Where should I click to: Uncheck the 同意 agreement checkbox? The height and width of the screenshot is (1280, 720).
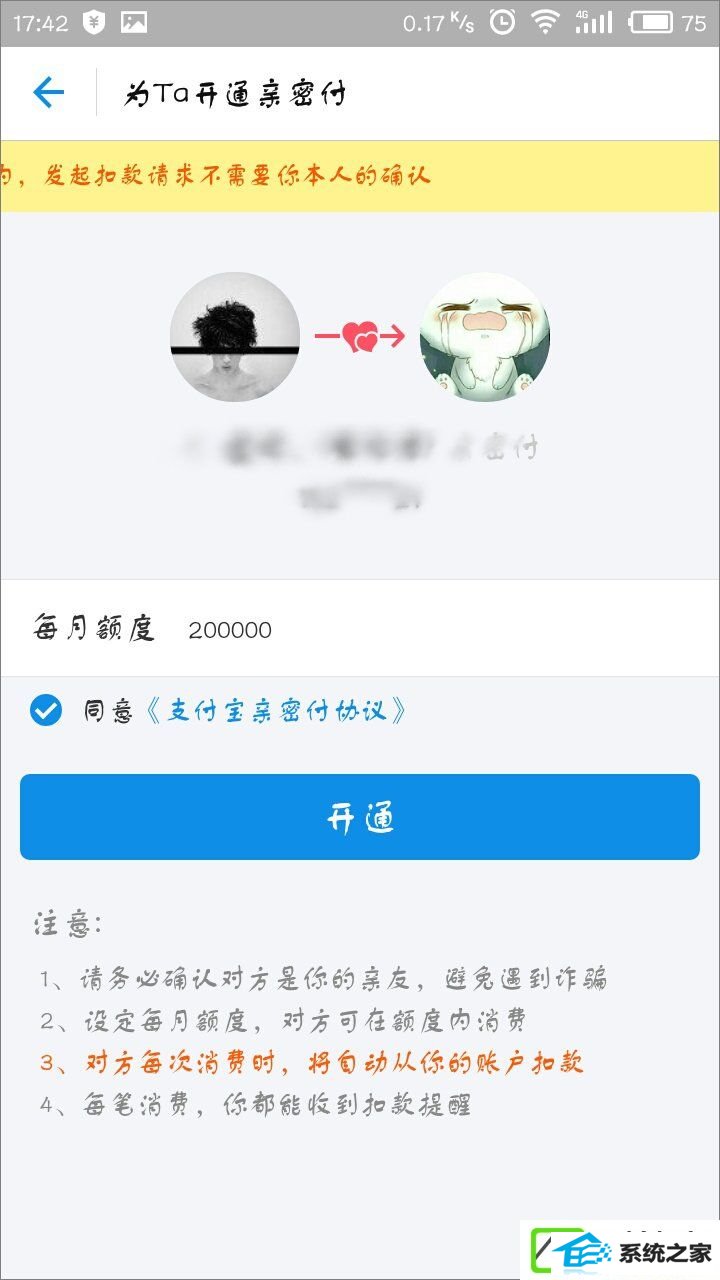(46, 711)
